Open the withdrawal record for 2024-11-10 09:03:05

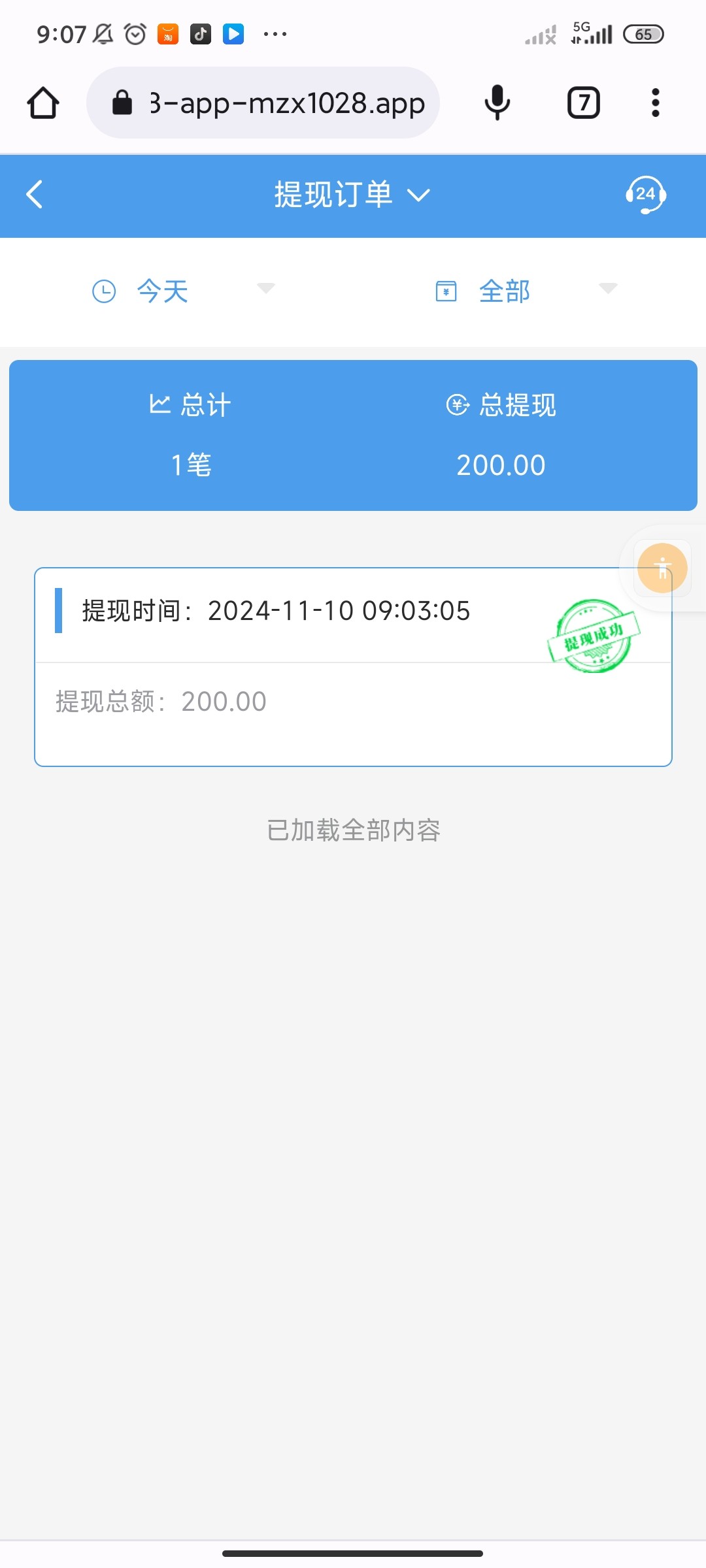pyautogui.click(x=353, y=667)
